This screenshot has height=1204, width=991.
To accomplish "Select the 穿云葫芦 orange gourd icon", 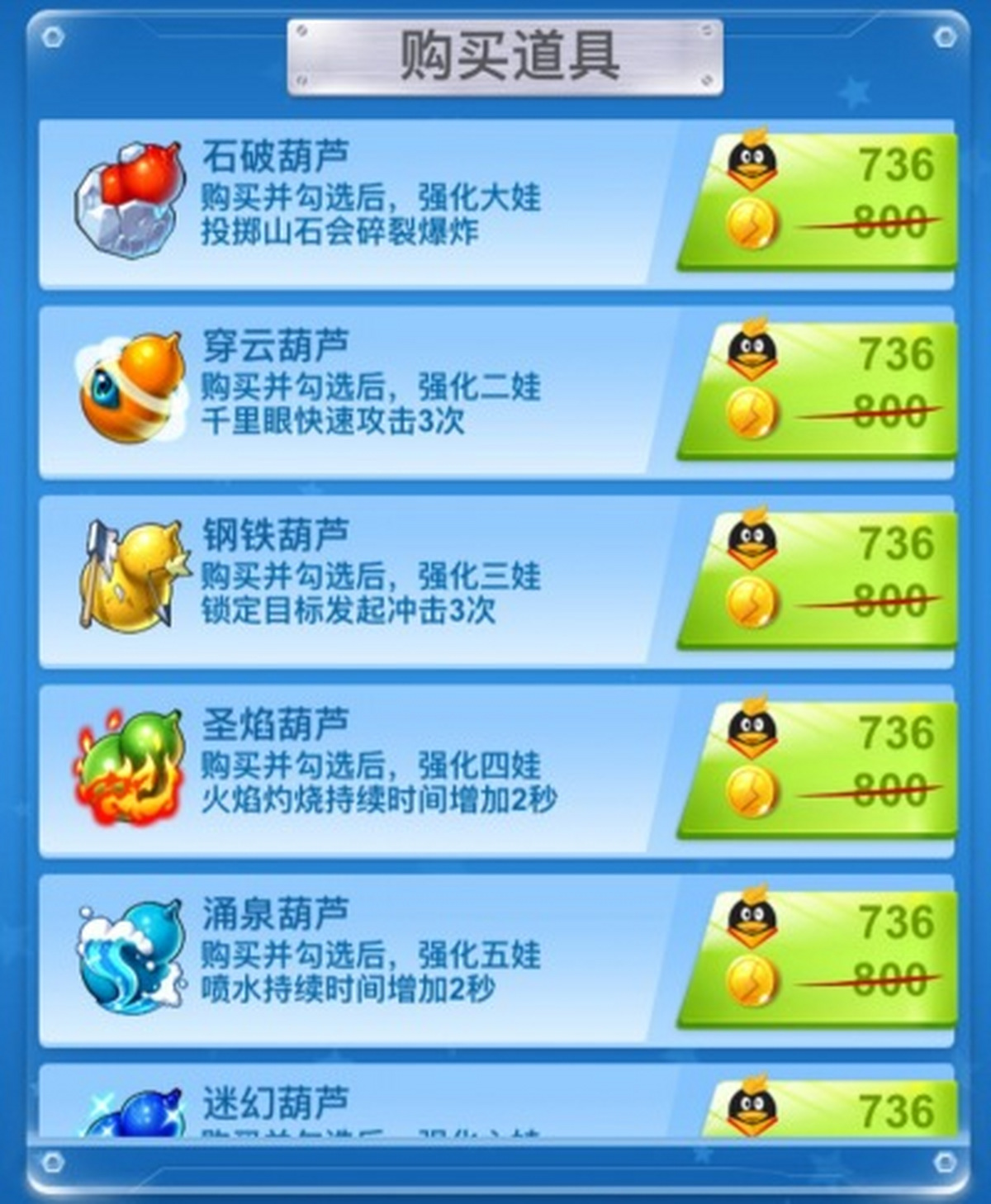I will pyautogui.click(x=132, y=388).
